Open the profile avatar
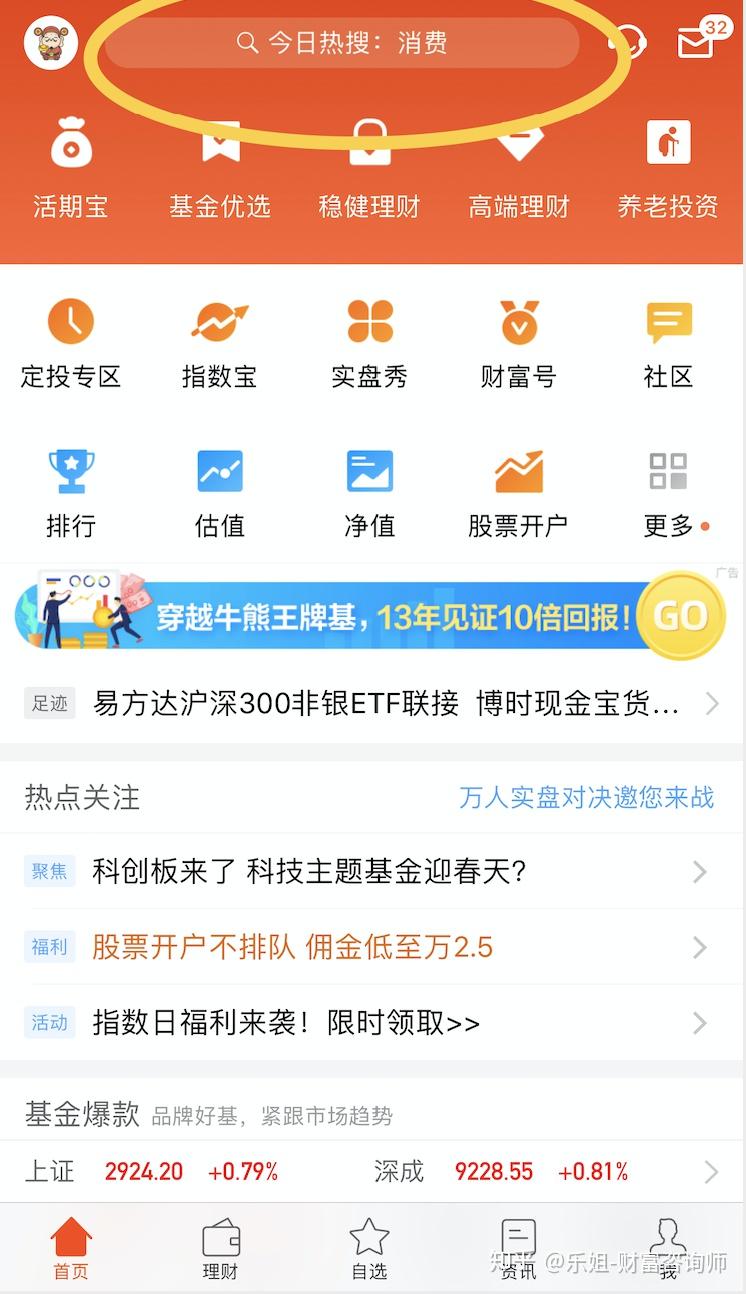The width and height of the screenshot is (746, 1294). click(x=51, y=43)
